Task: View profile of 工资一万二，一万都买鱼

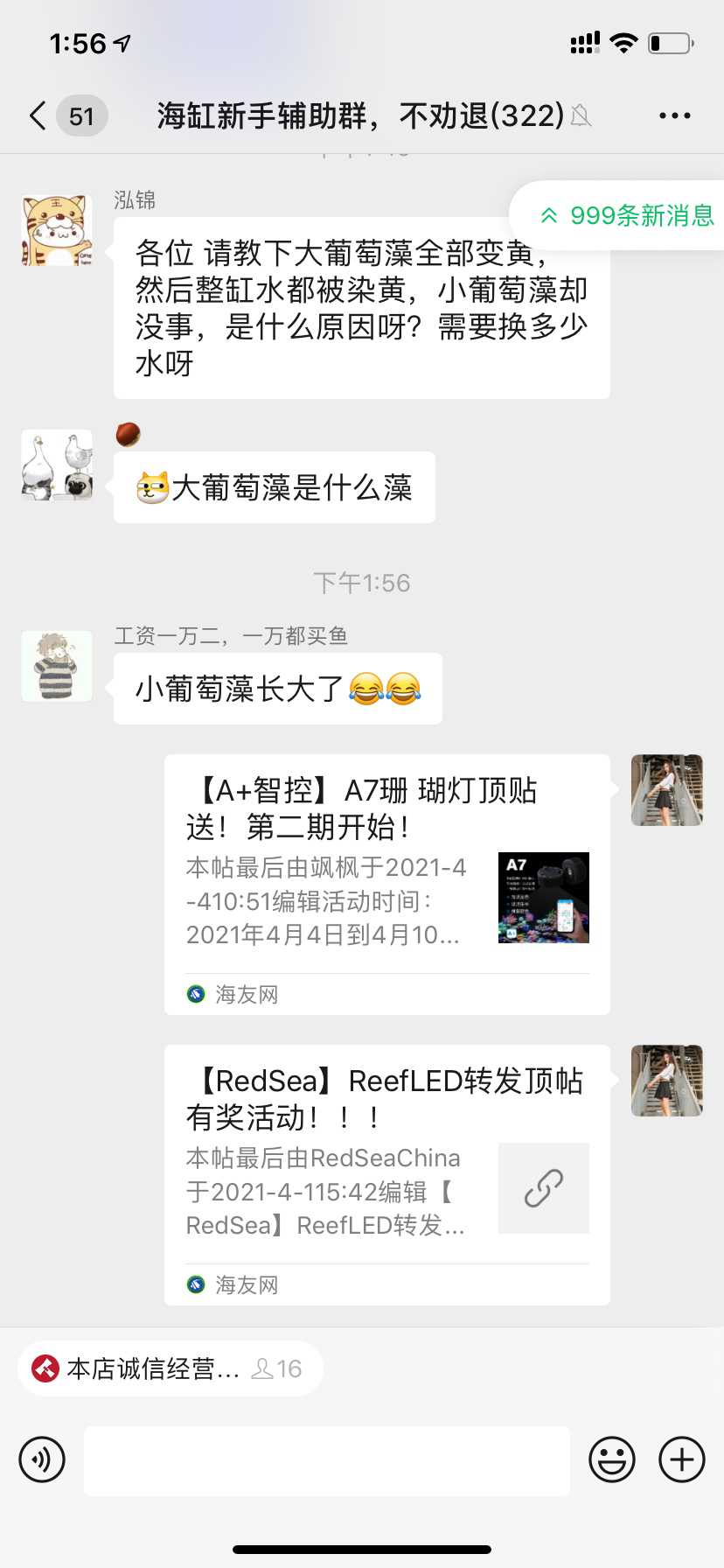Action: point(57,666)
